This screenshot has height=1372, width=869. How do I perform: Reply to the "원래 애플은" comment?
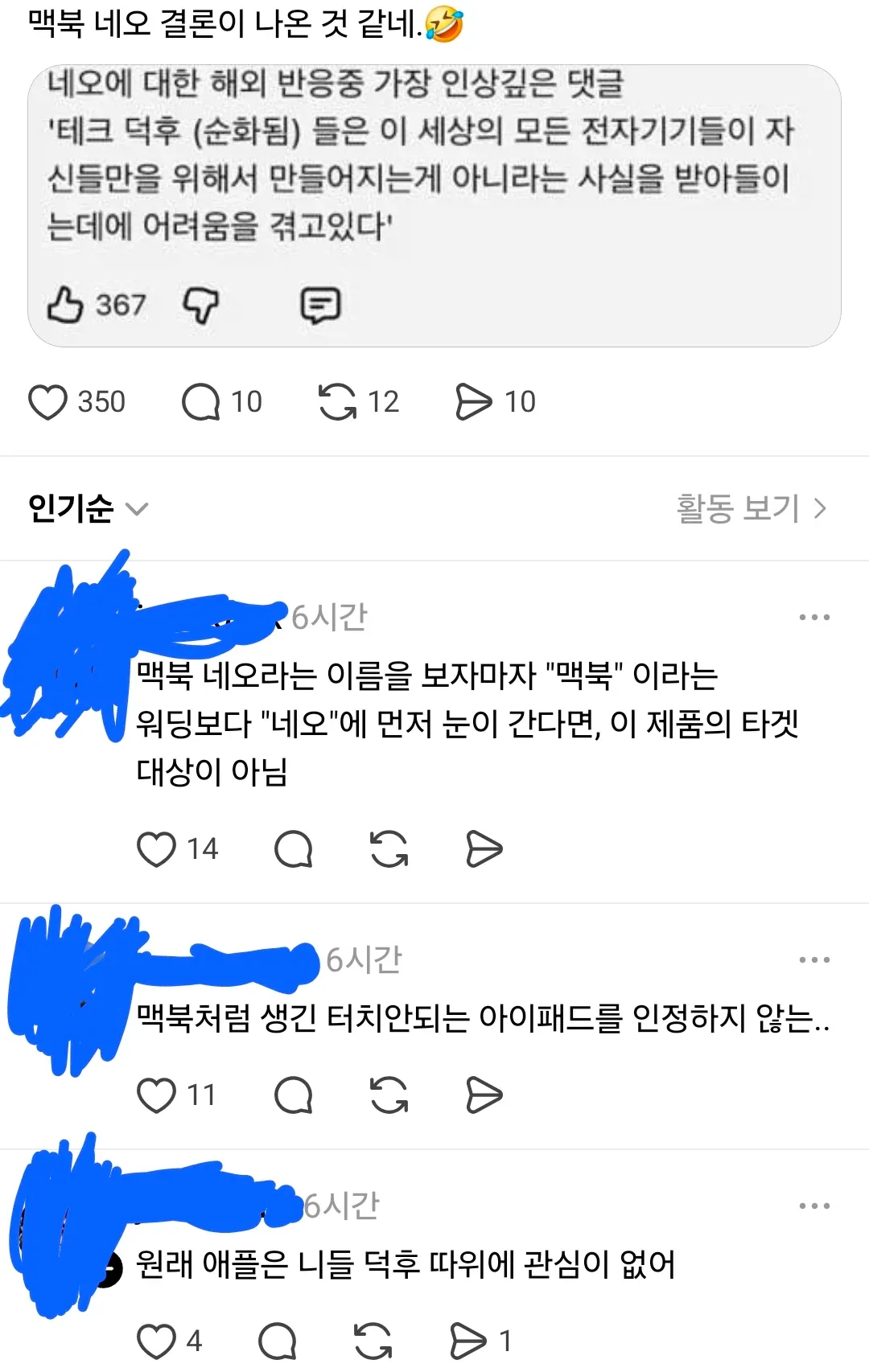[277, 1341]
